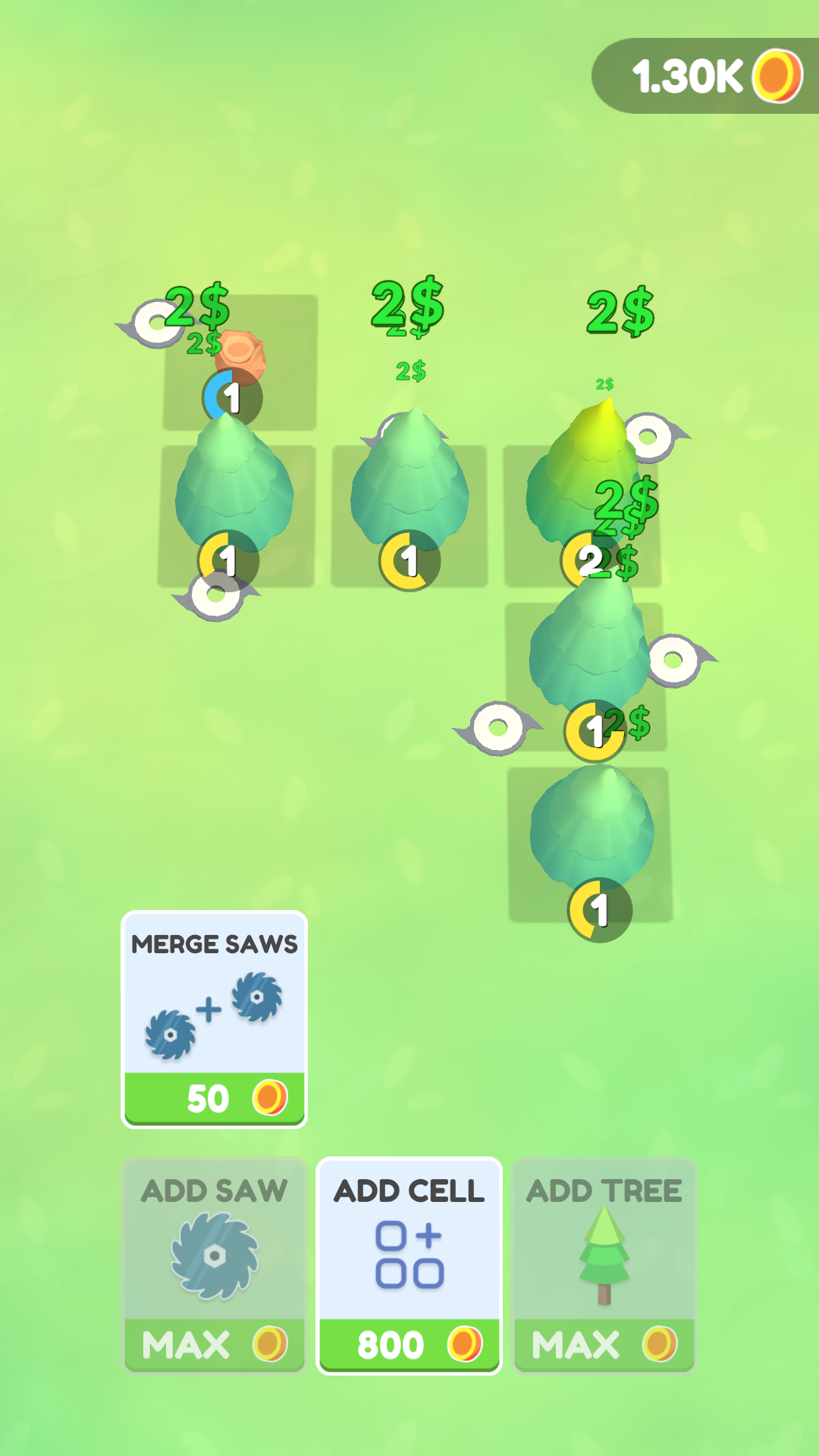This screenshot has height=1456, width=819.
Task: Tap the maxed-out Add Tree button
Action: [604, 1266]
